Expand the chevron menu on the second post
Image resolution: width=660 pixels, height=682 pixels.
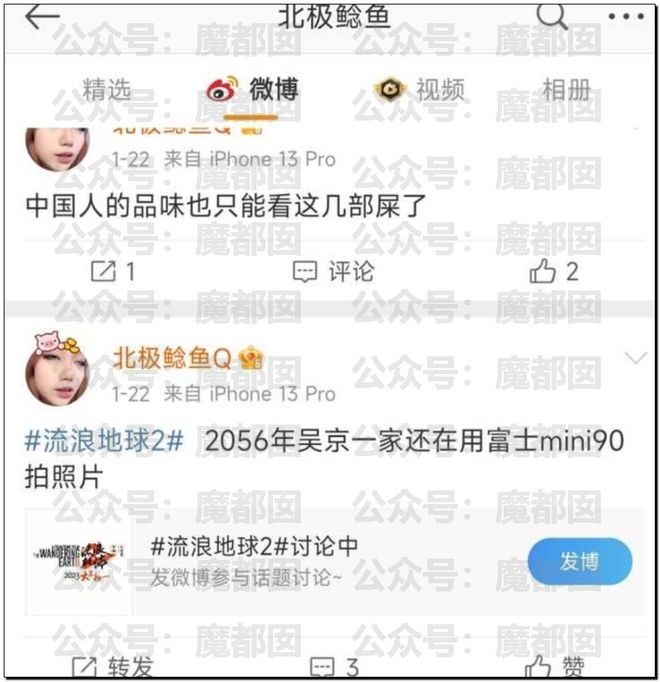(x=634, y=357)
